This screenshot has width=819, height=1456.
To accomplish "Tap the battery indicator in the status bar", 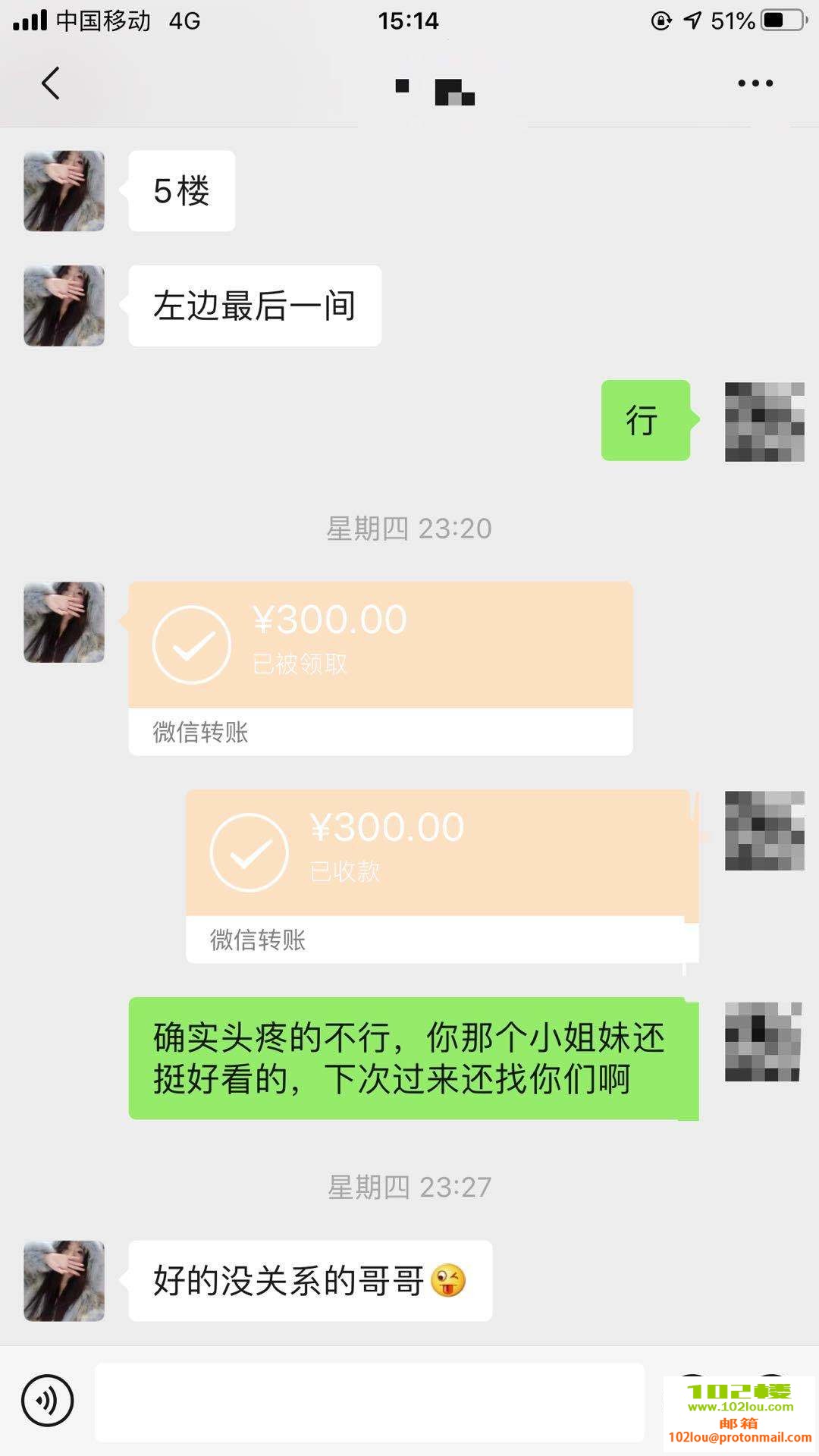I will [x=783, y=20].
